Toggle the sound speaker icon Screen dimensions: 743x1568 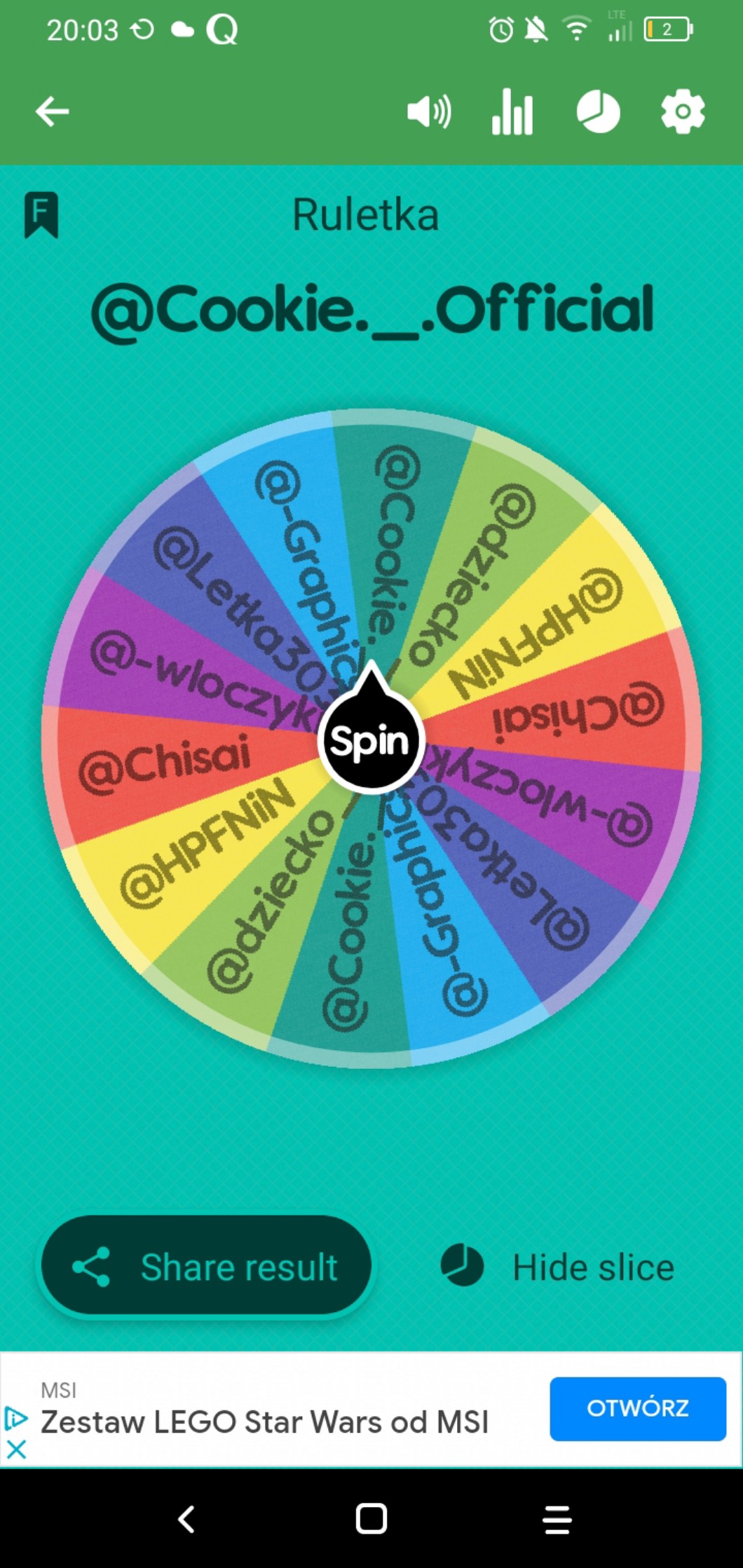429,111
